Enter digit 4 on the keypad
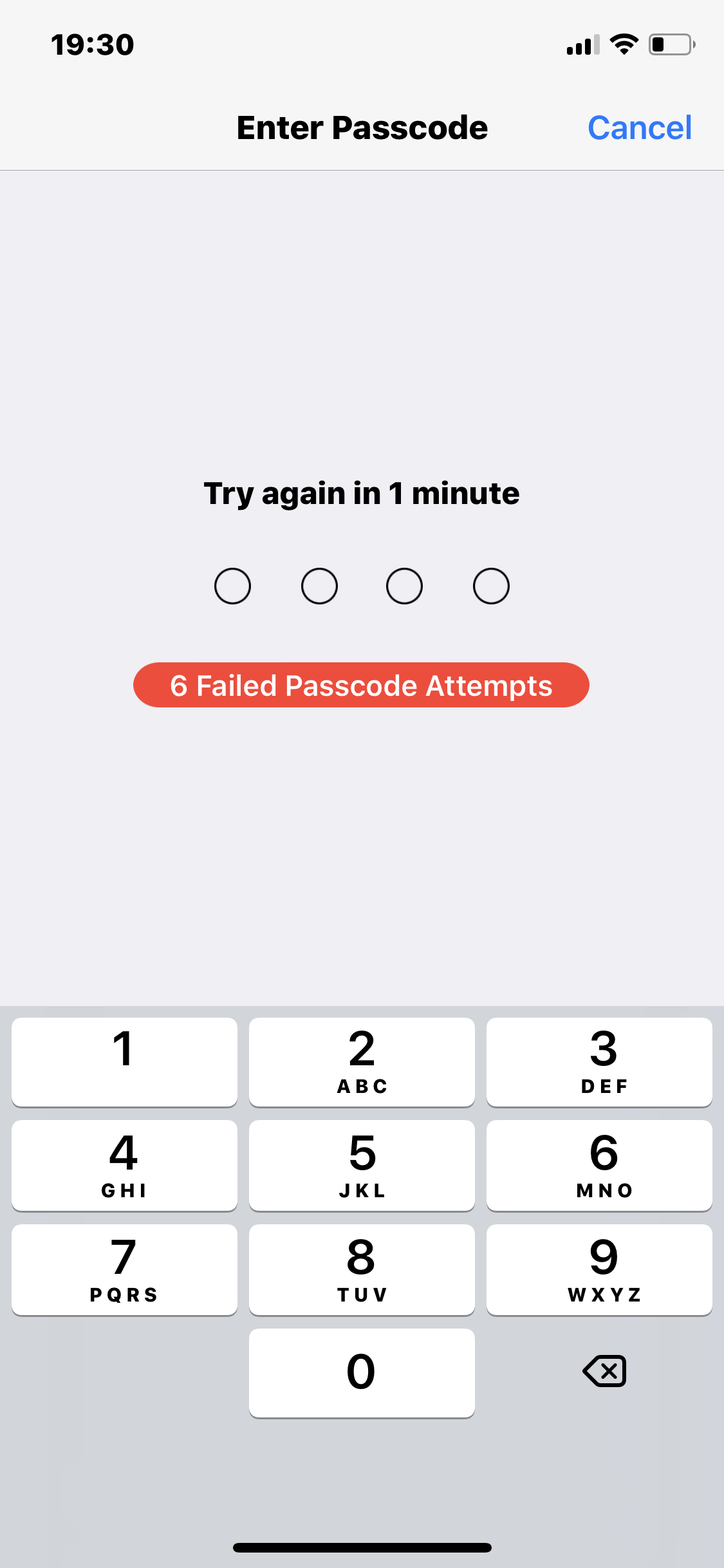The image size is (724, 1568). pyautogui.click(x=124, y=1166)
